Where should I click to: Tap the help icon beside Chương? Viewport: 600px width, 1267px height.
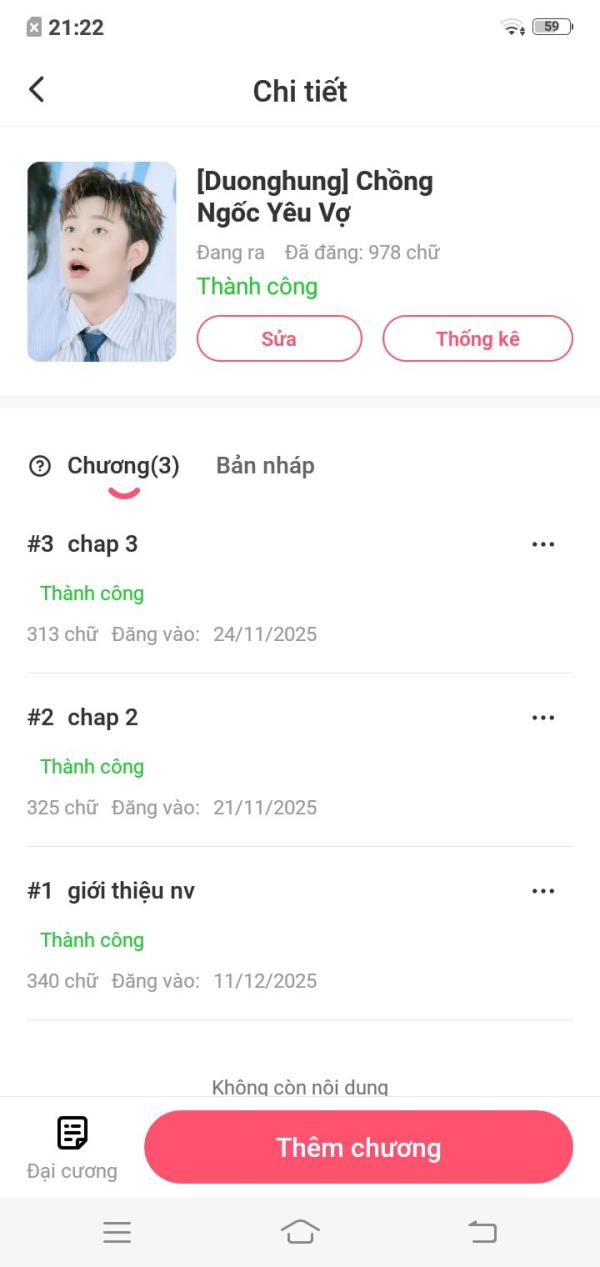click(40, 466)
